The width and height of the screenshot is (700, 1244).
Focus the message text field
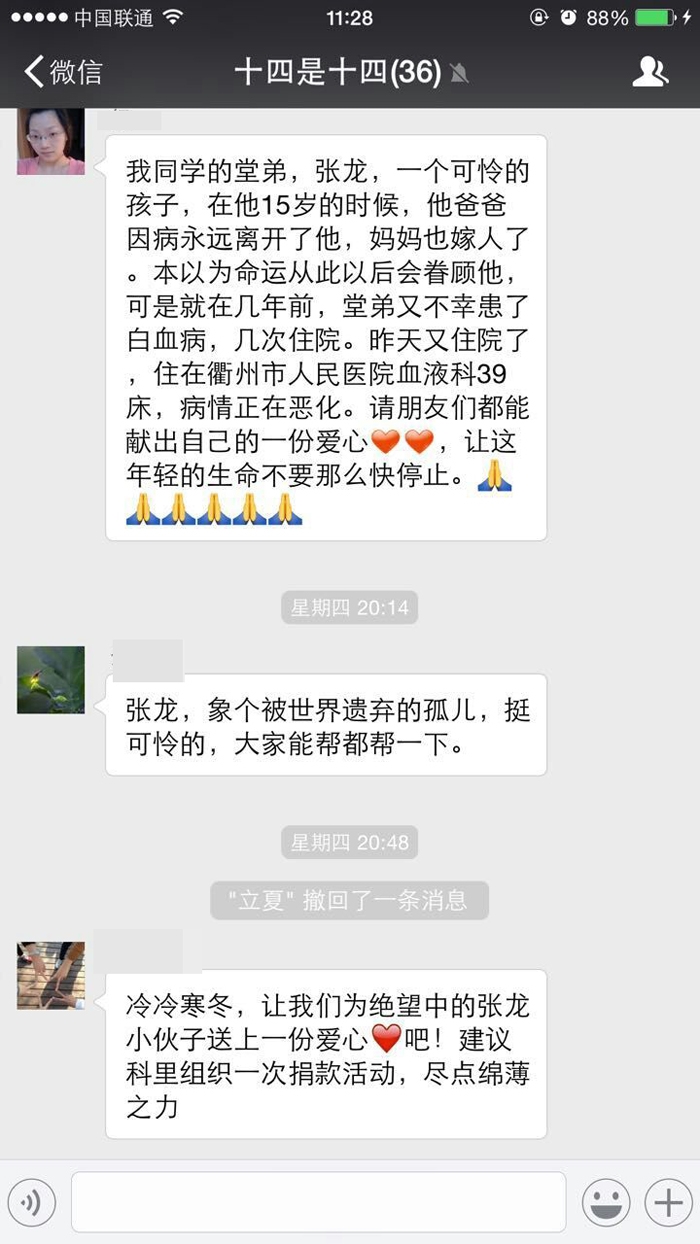pyautogui.click(x=318, y=1202)
